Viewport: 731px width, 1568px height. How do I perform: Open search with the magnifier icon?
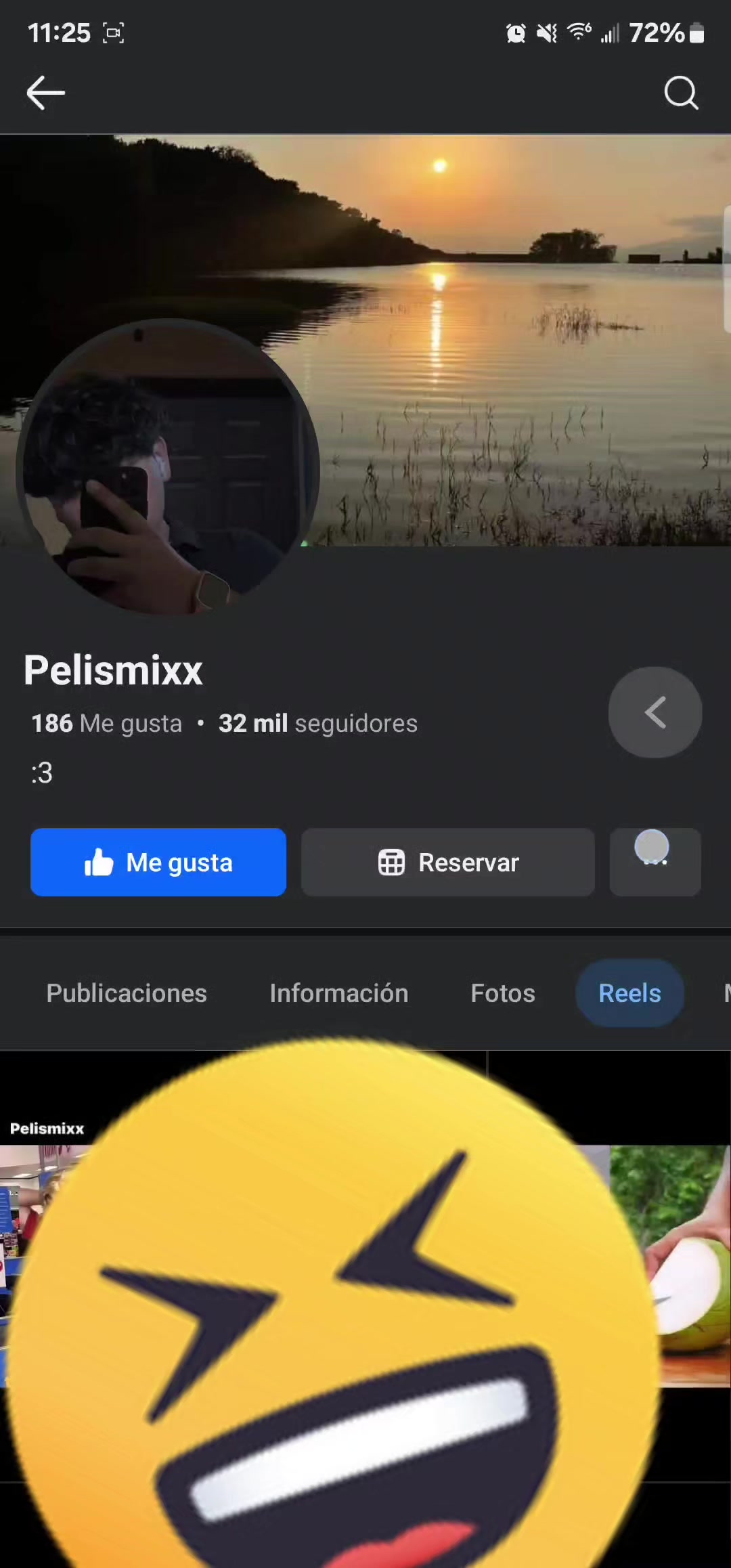tap(680, 93)
